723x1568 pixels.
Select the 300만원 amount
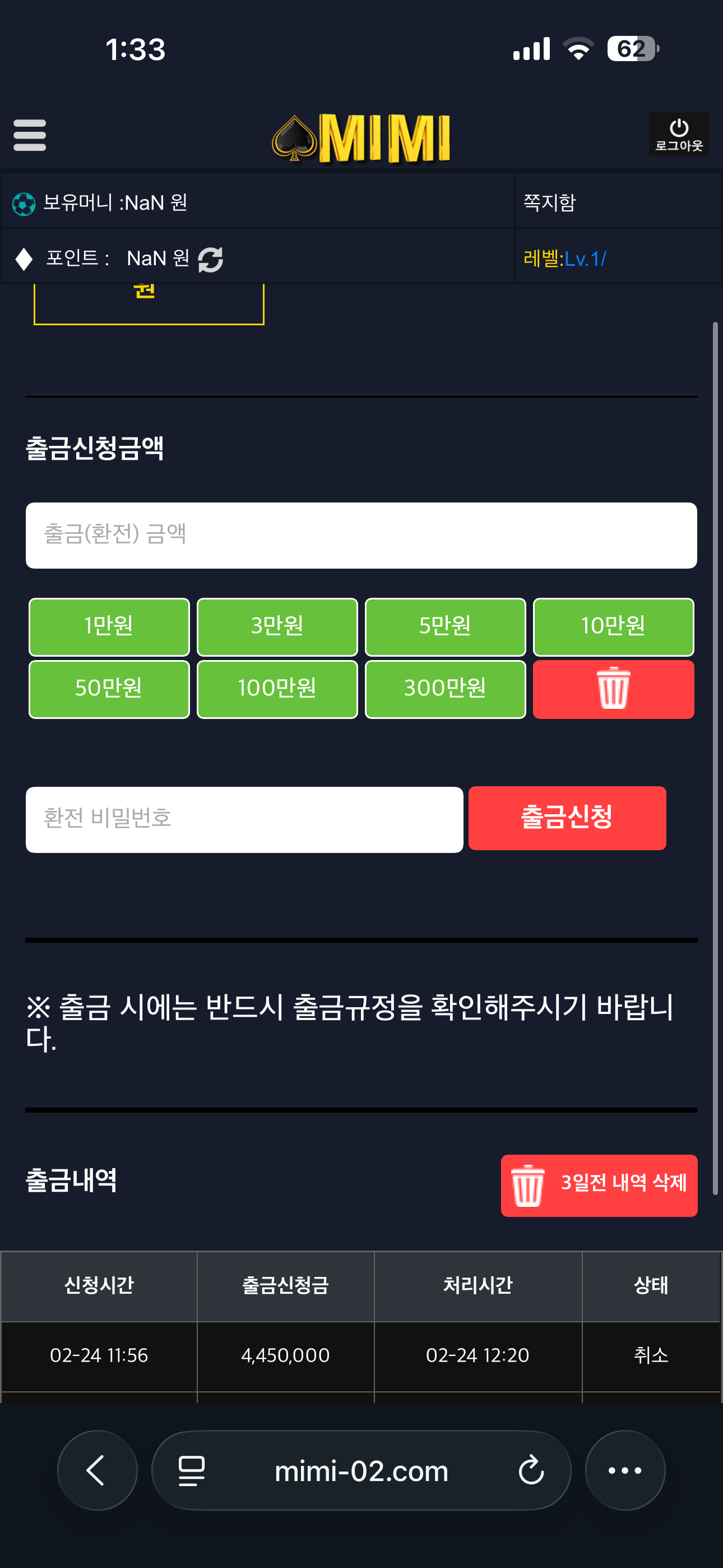pos(445,689)
